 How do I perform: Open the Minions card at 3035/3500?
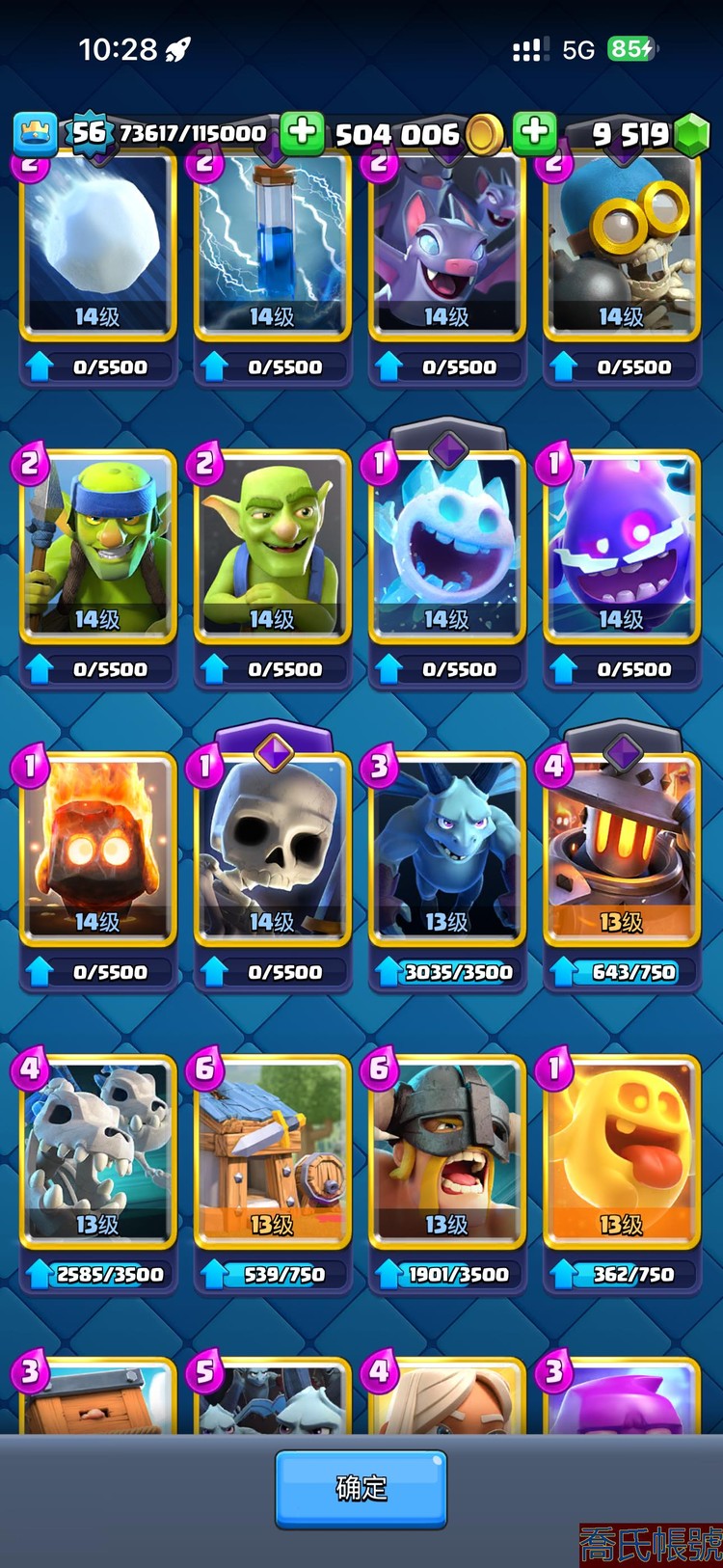[x=446, y=849]
